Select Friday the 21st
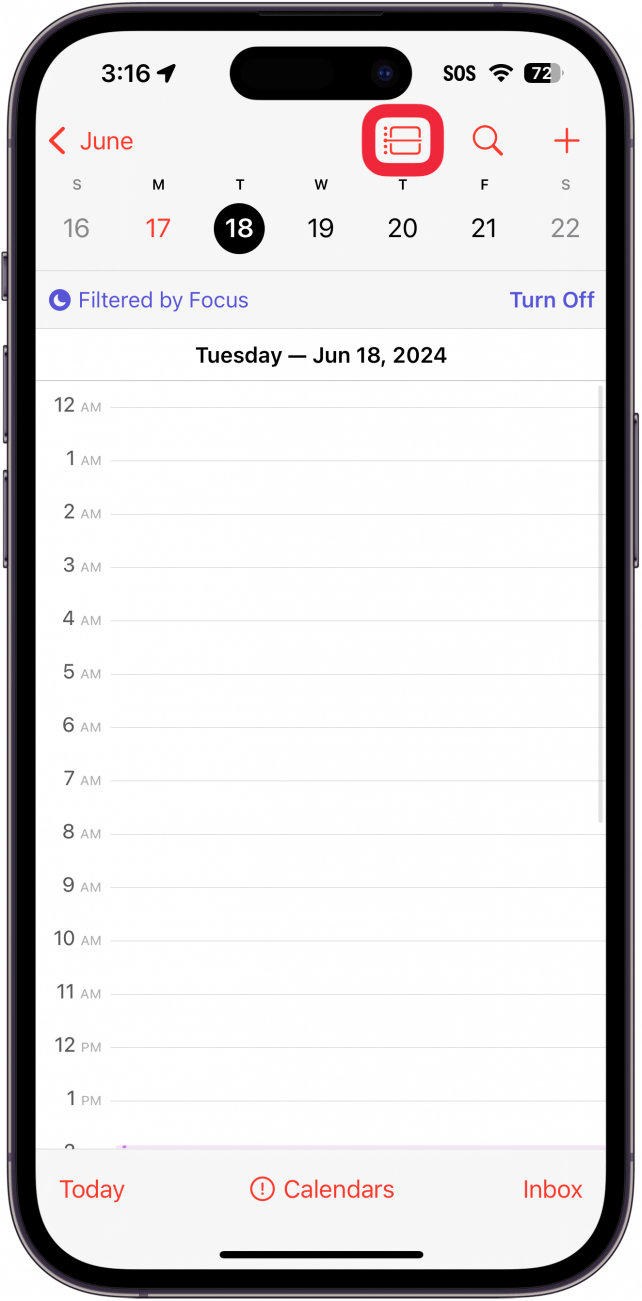This screenshot has width=642, height=1301. (x=484, y=228)
